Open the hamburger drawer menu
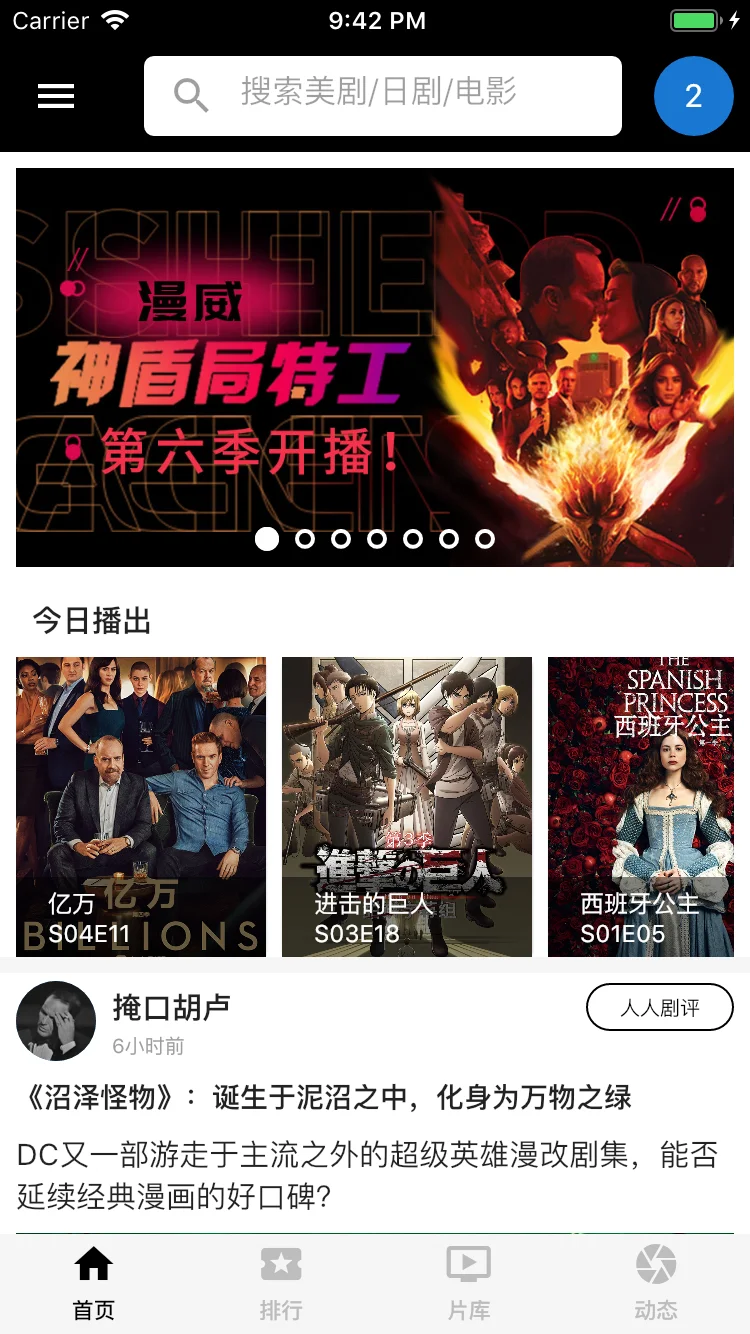This screenshot has width=750, height=1334. [x=56, y=96]
